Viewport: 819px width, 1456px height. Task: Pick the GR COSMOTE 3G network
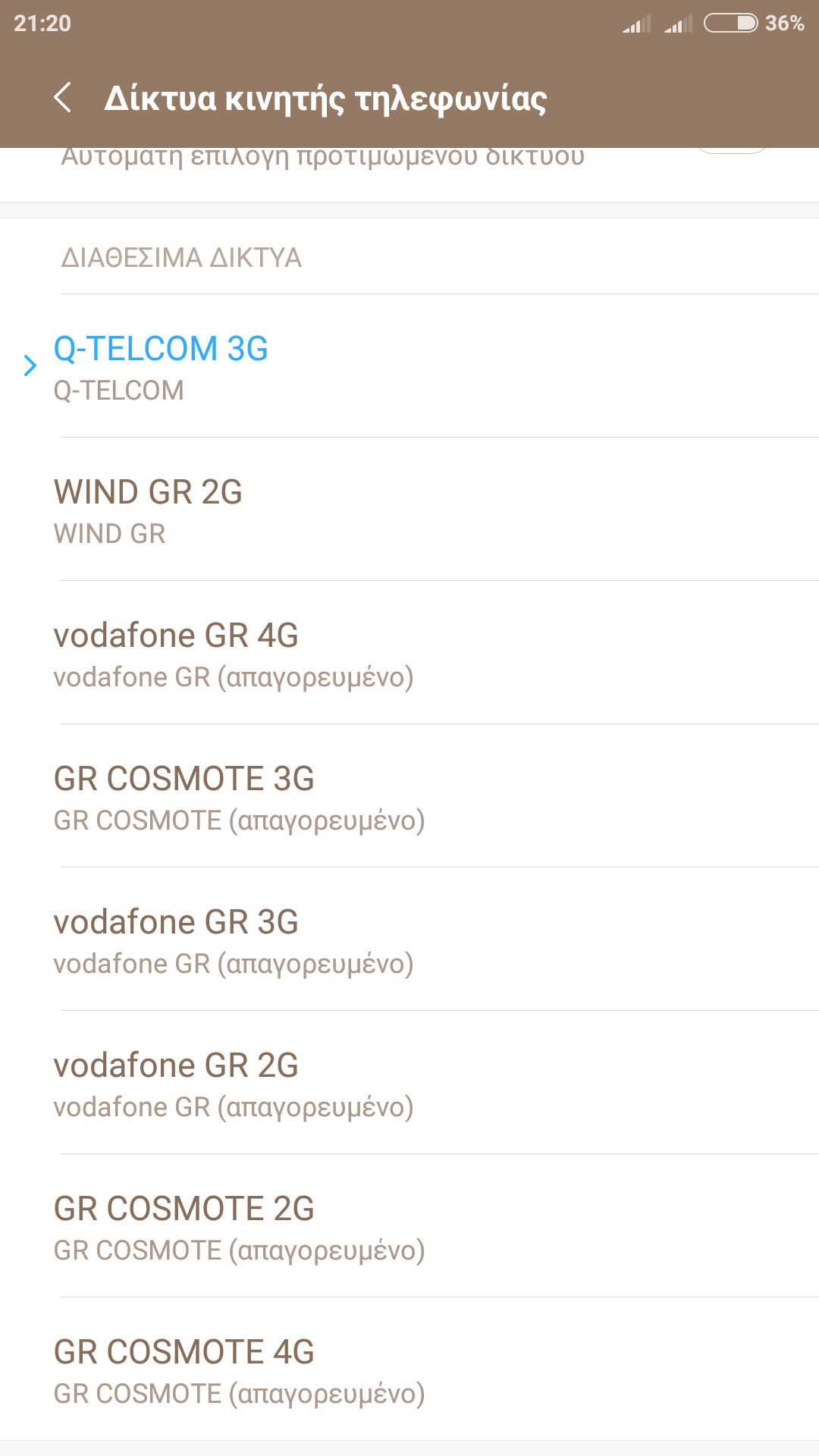click(x=409, y=796)
